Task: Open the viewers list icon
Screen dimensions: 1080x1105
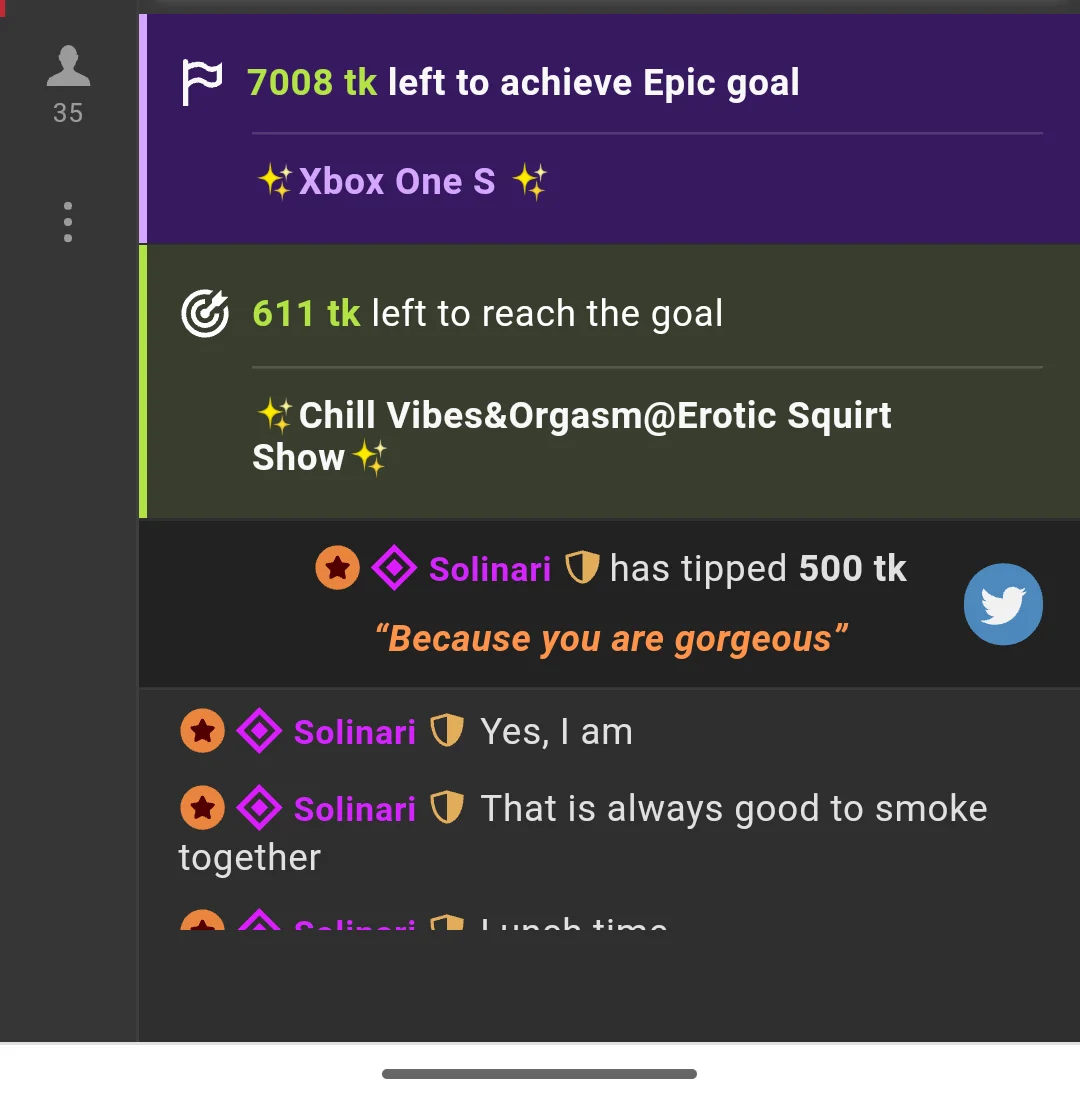Action: pos(68,68)
